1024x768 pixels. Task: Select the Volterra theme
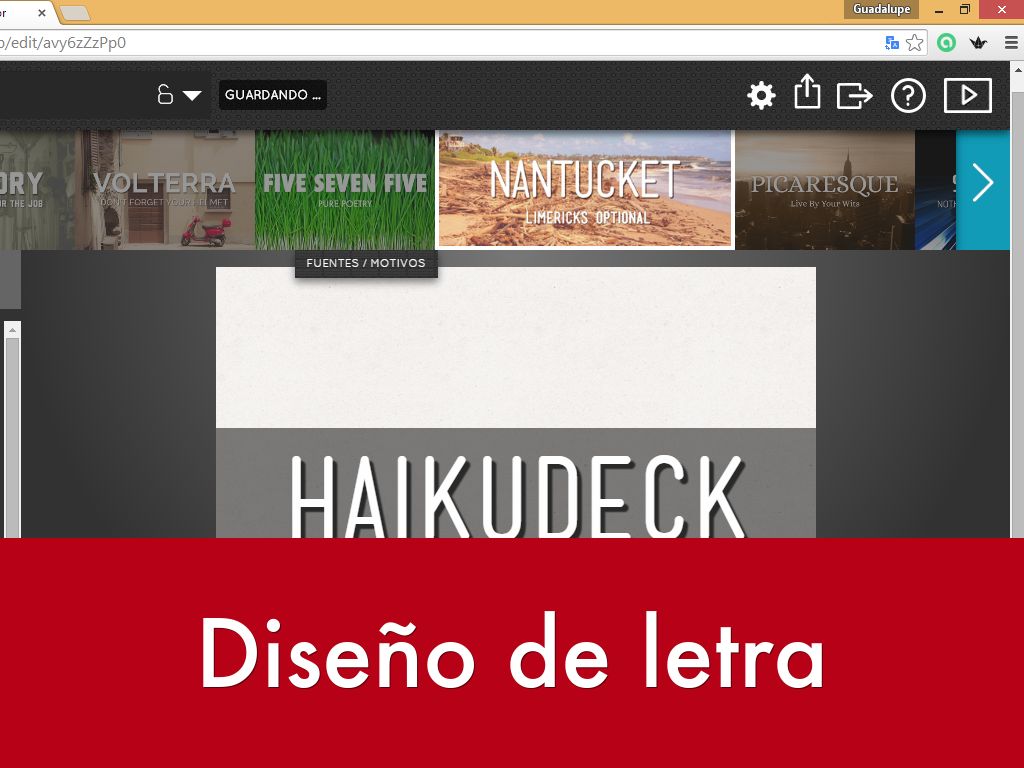click(165, 190)
